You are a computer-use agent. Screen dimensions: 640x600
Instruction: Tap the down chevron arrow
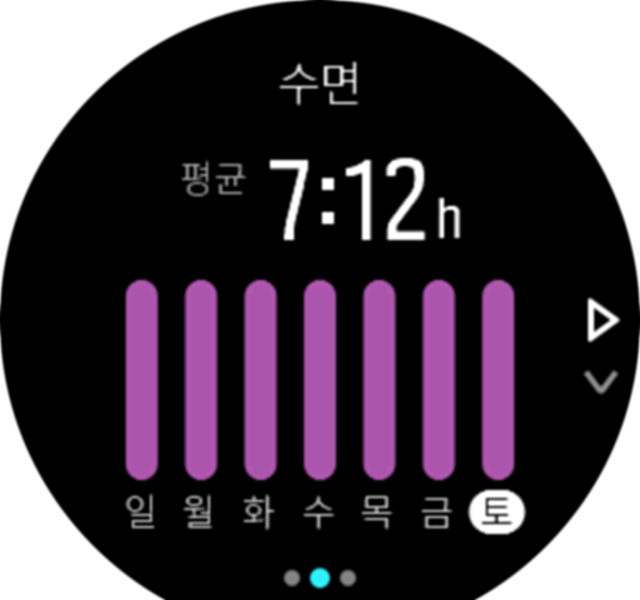pyautogui.click(x=601, y=382)
